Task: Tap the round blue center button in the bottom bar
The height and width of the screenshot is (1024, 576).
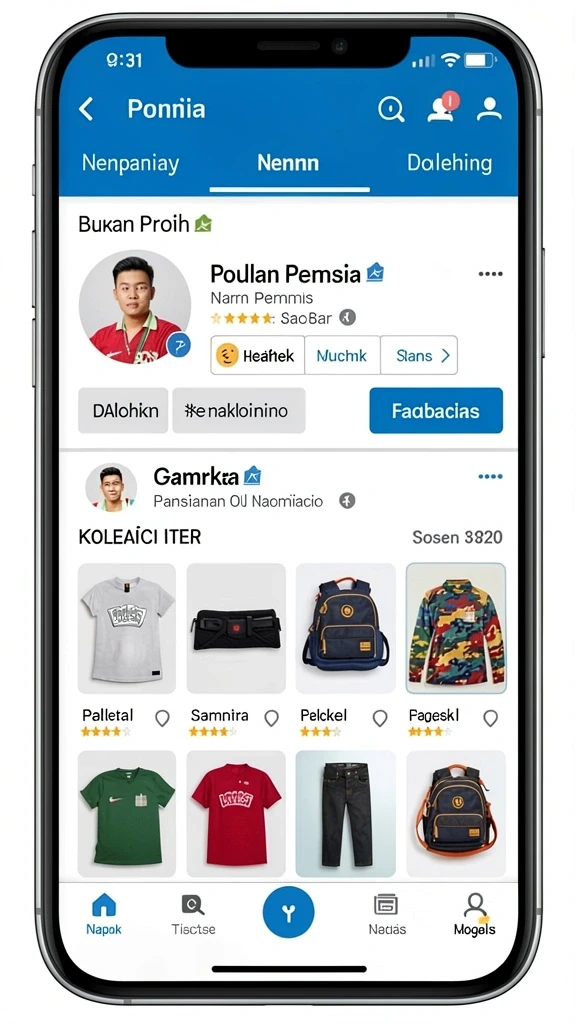Action: click(x=288, y=912)
